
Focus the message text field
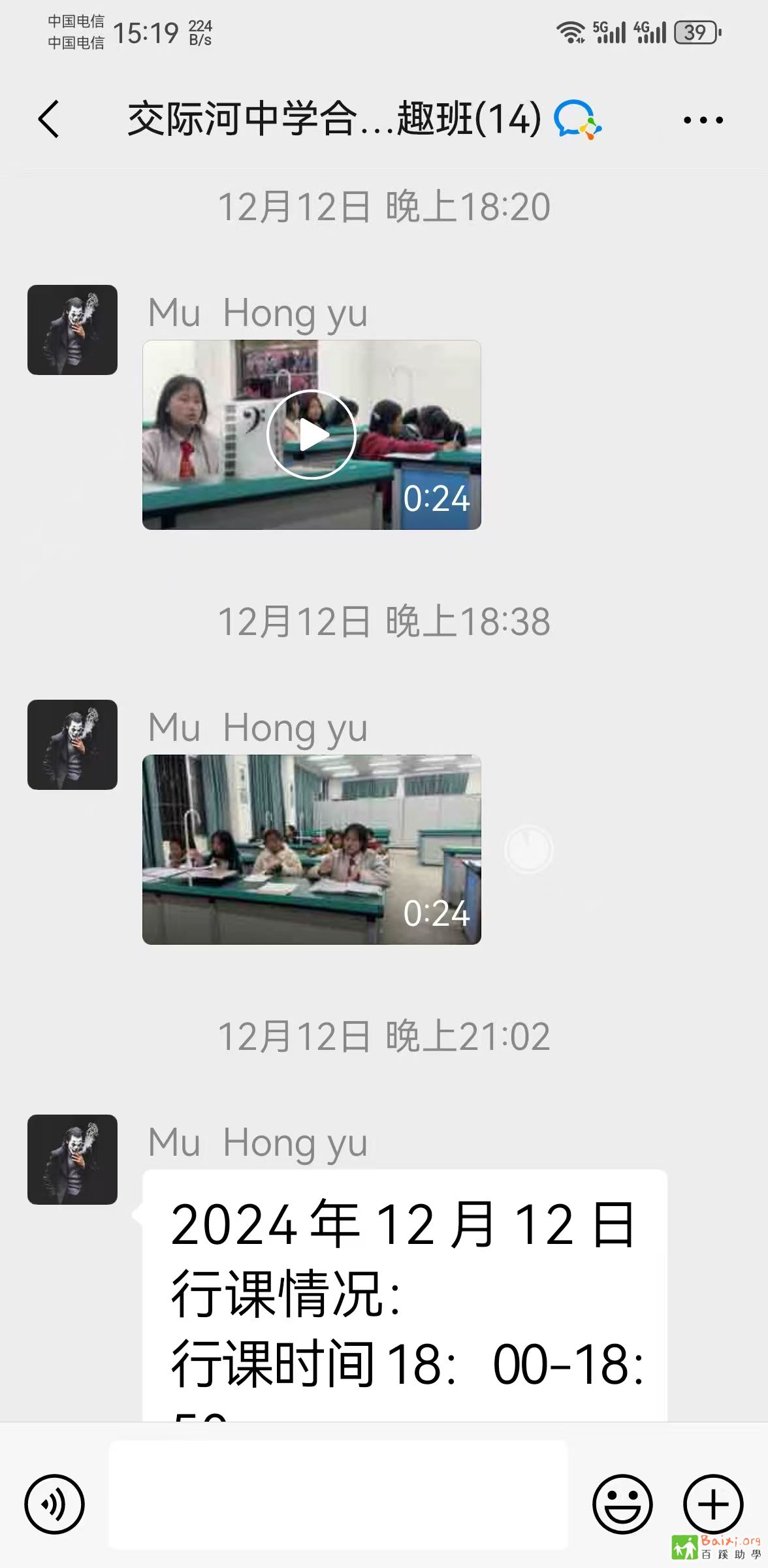pos(338,1495)
